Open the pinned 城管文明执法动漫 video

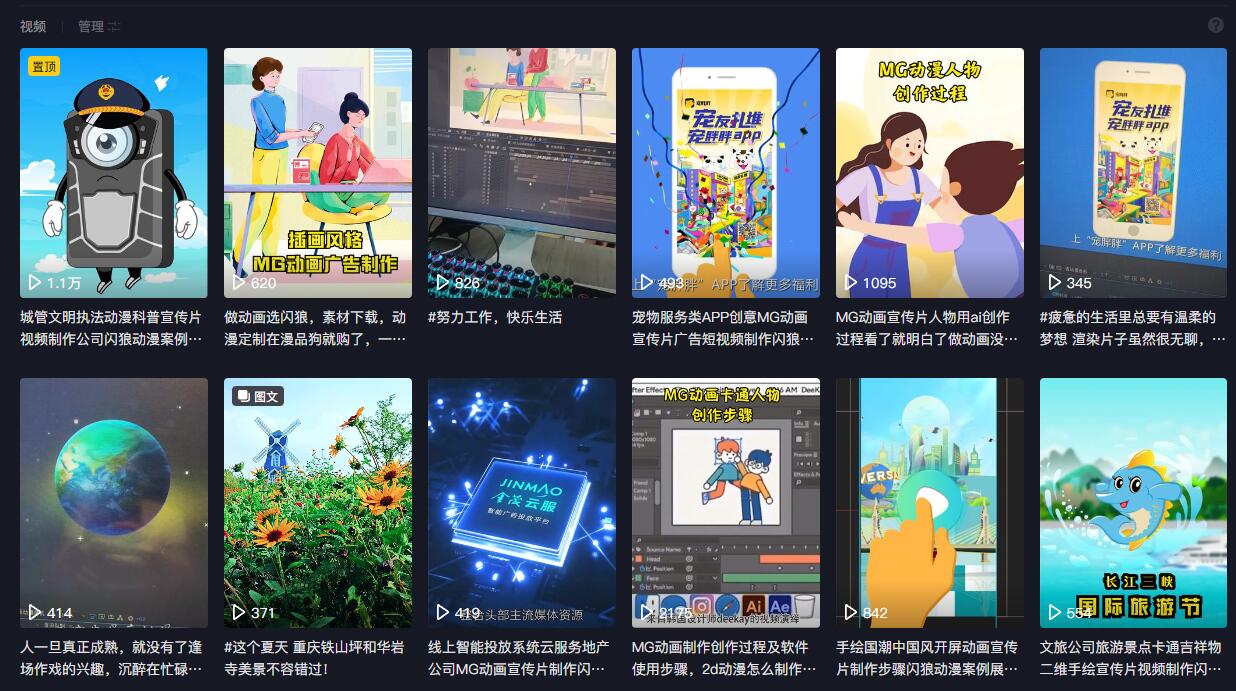coord(114,172)
